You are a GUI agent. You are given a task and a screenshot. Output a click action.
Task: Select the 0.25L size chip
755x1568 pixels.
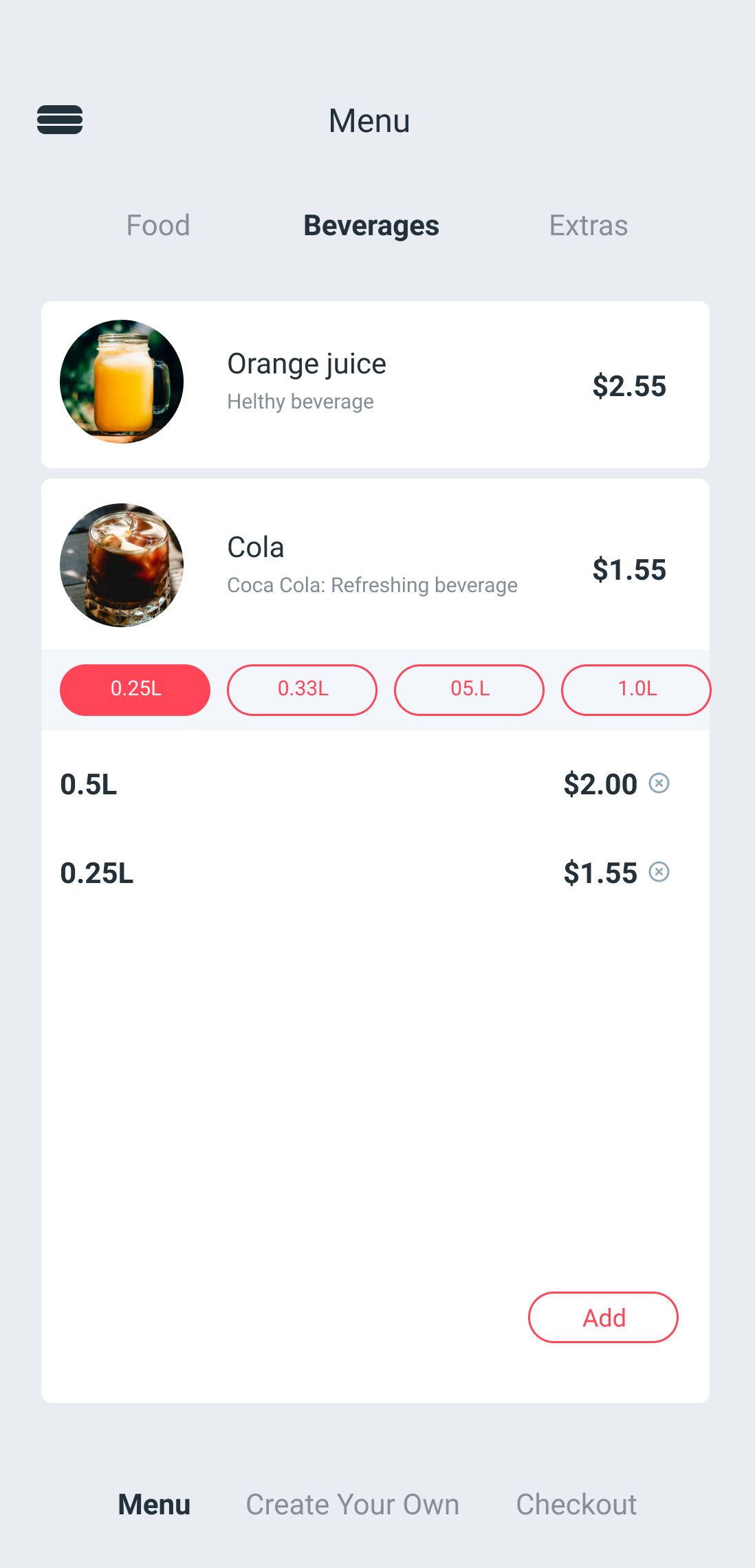[x=135, y=690]
